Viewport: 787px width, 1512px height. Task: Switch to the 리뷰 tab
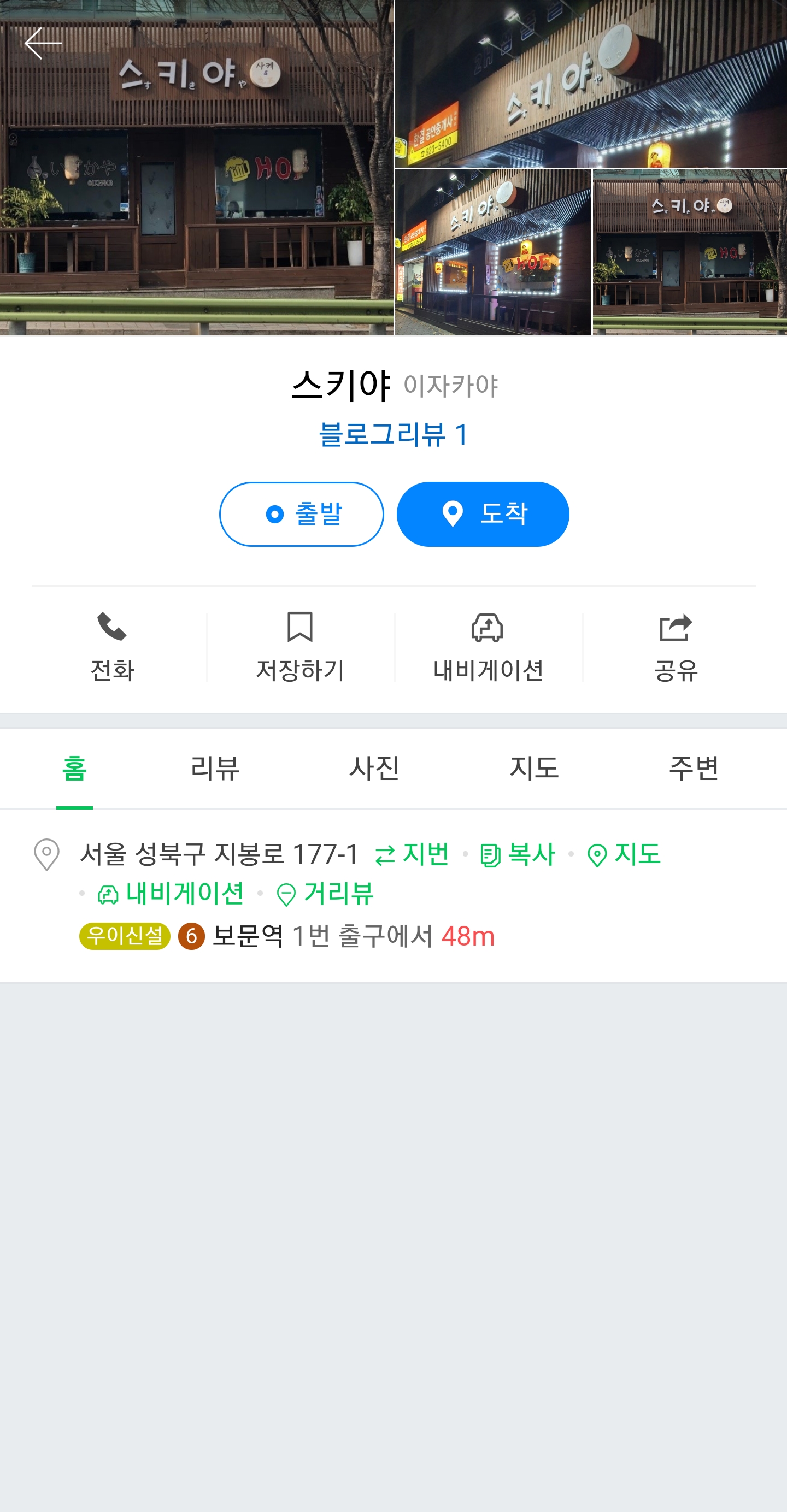(x=215, y=767)
